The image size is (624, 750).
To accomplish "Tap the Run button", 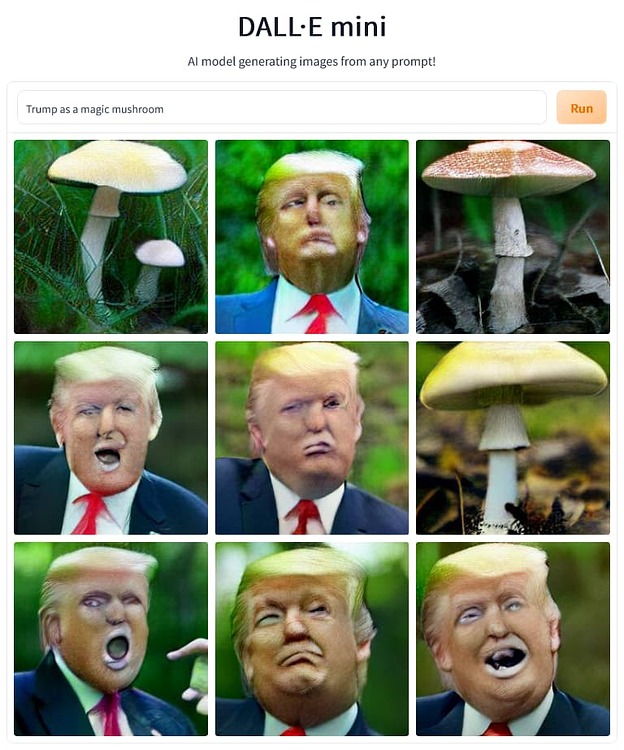I will (581, 108).
